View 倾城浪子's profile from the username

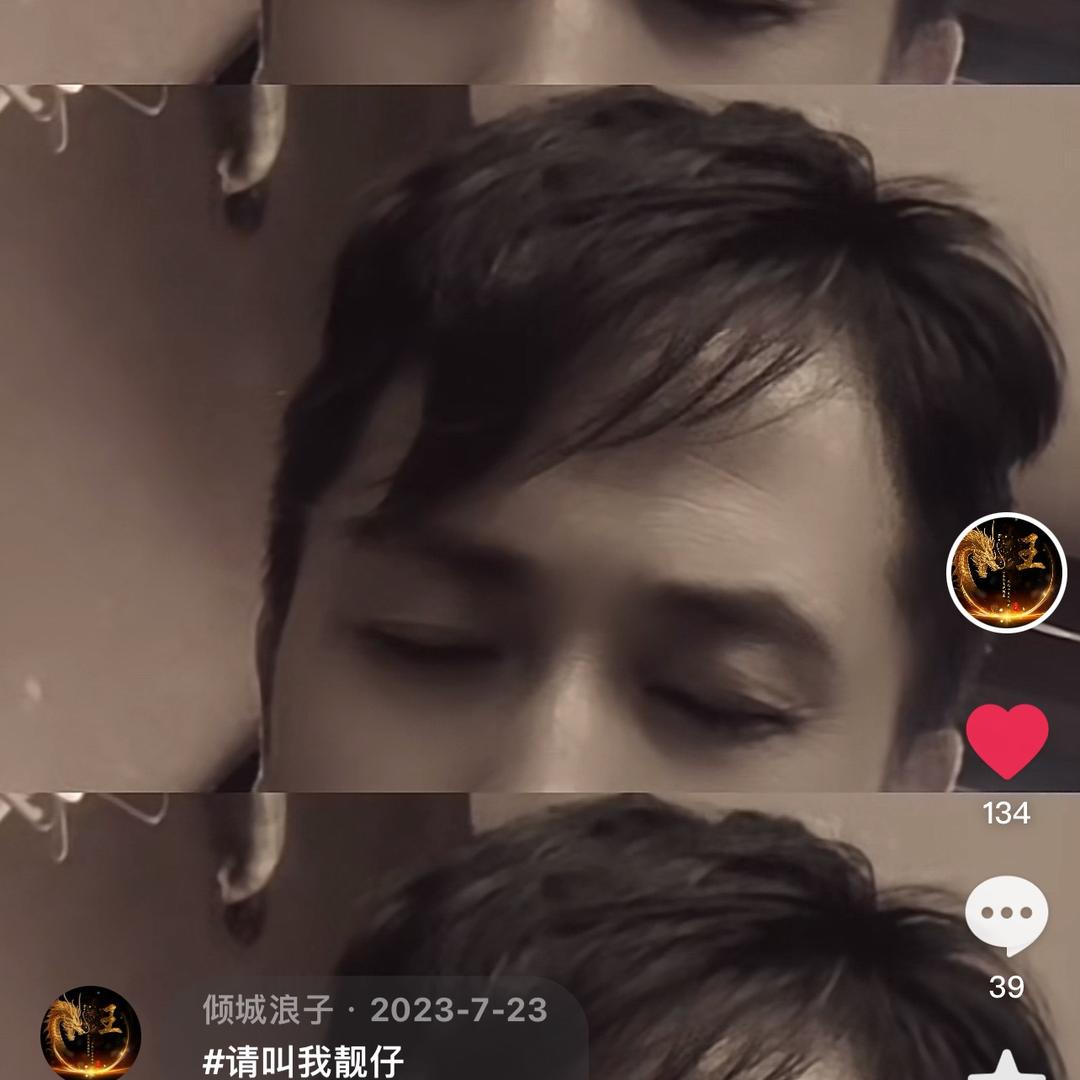click(x=268, y=1009)
